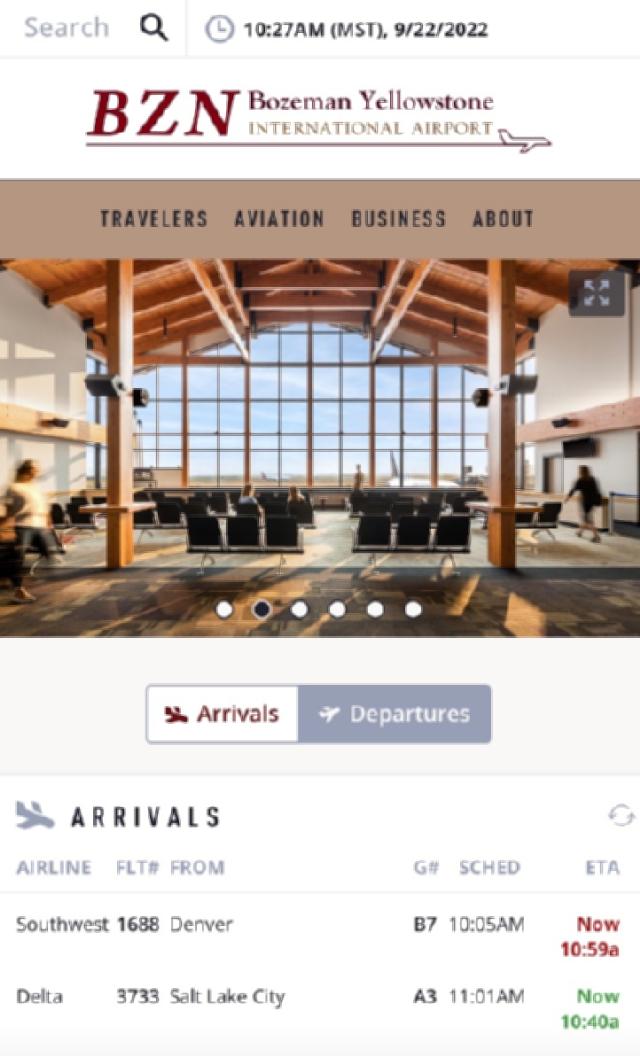Go to the BZN airport logo homepage
Image resolution: width=640 pixels, height=1056 pixels.
point(319,119)
